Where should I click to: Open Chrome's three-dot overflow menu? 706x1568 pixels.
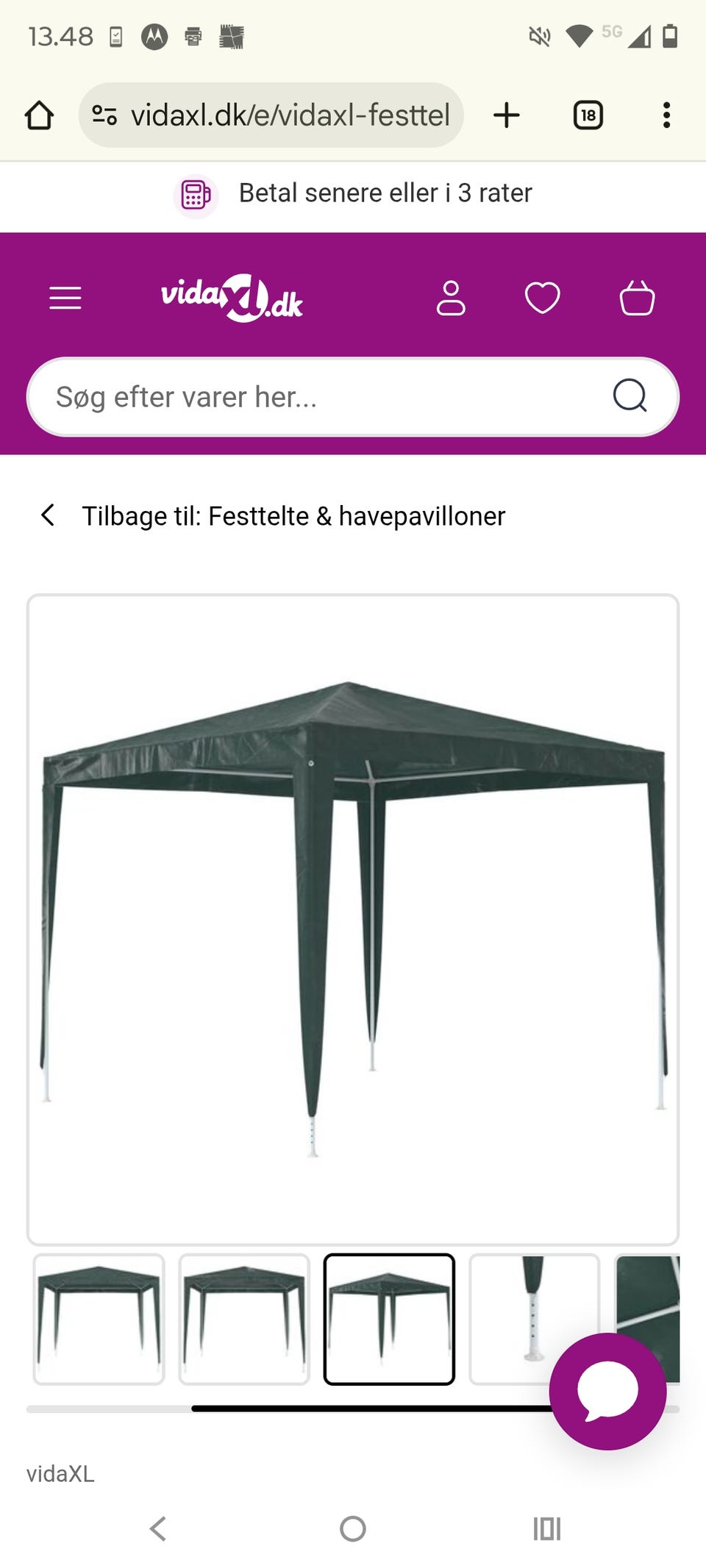(x=667, y=115)
